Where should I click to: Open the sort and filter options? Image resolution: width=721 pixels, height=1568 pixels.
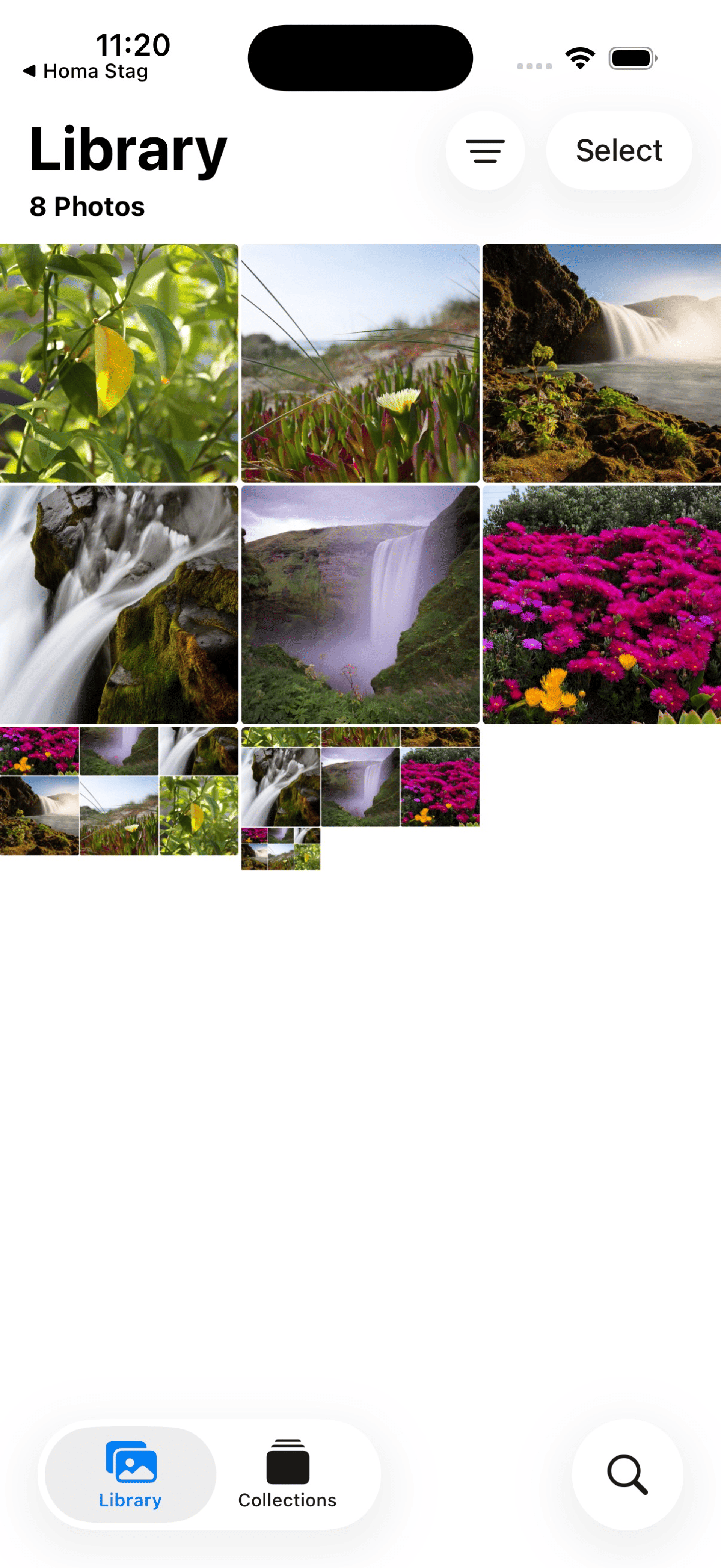pyautogui.click(x=485, y=150)
